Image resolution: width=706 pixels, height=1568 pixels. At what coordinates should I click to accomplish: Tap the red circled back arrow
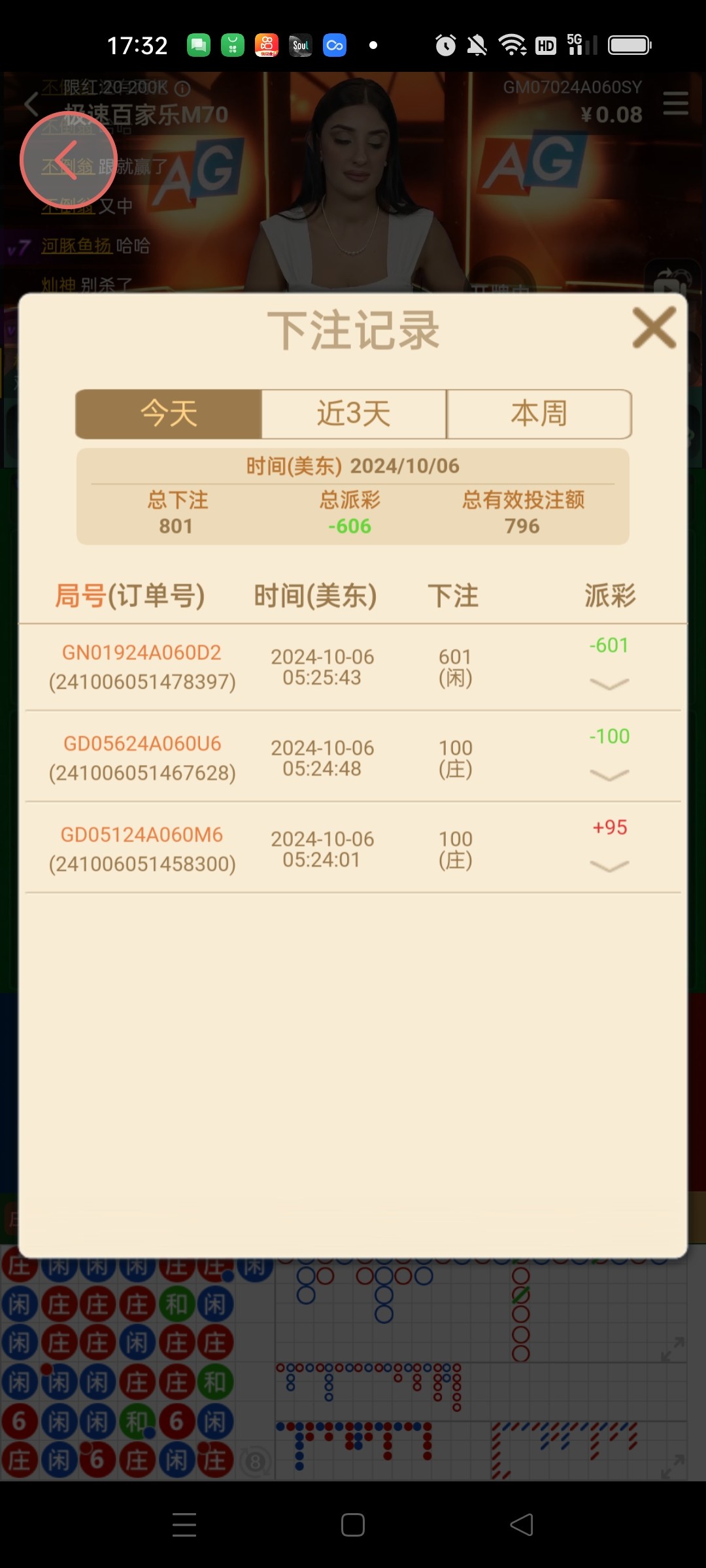(x=68, y=160)
